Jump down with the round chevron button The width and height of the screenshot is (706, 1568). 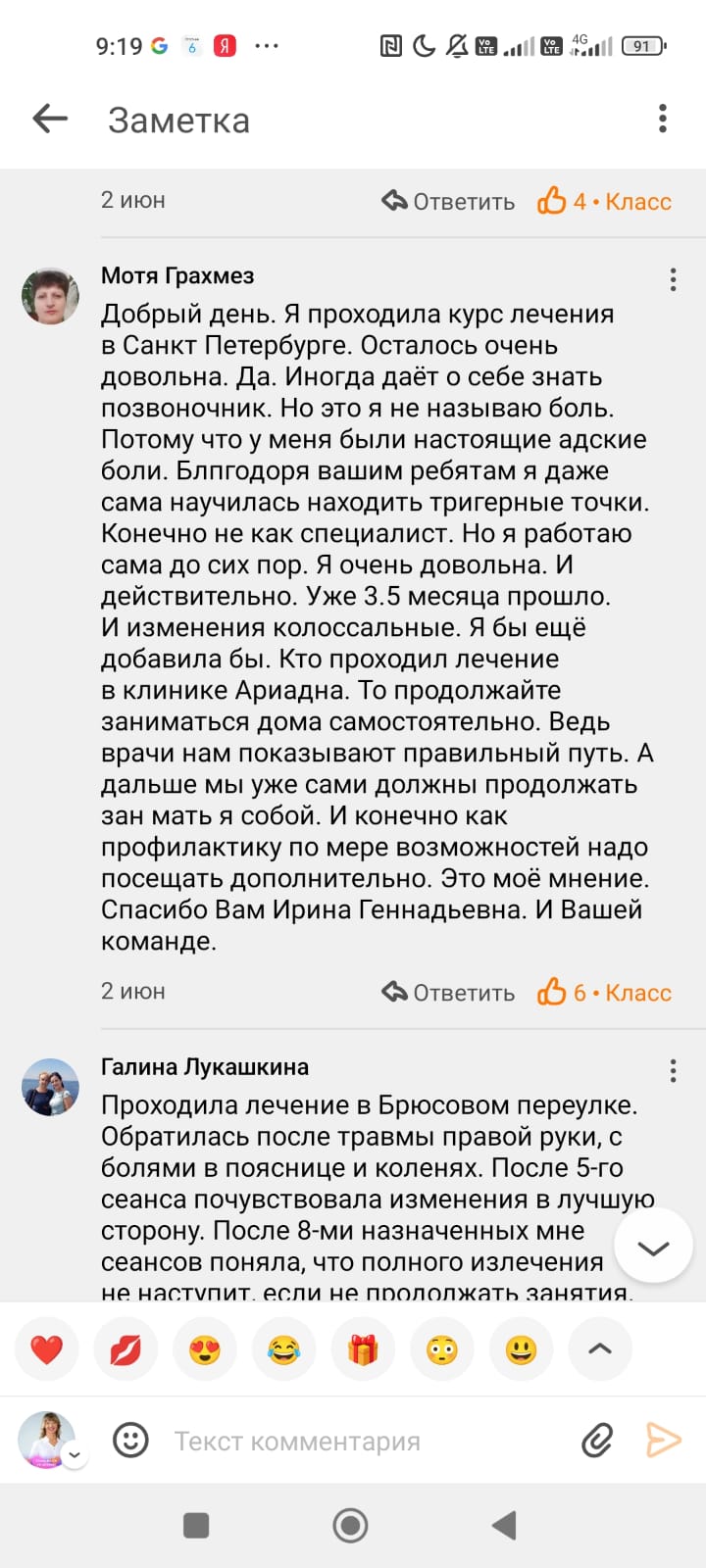pyautogui.click(x=653, y=1247)
